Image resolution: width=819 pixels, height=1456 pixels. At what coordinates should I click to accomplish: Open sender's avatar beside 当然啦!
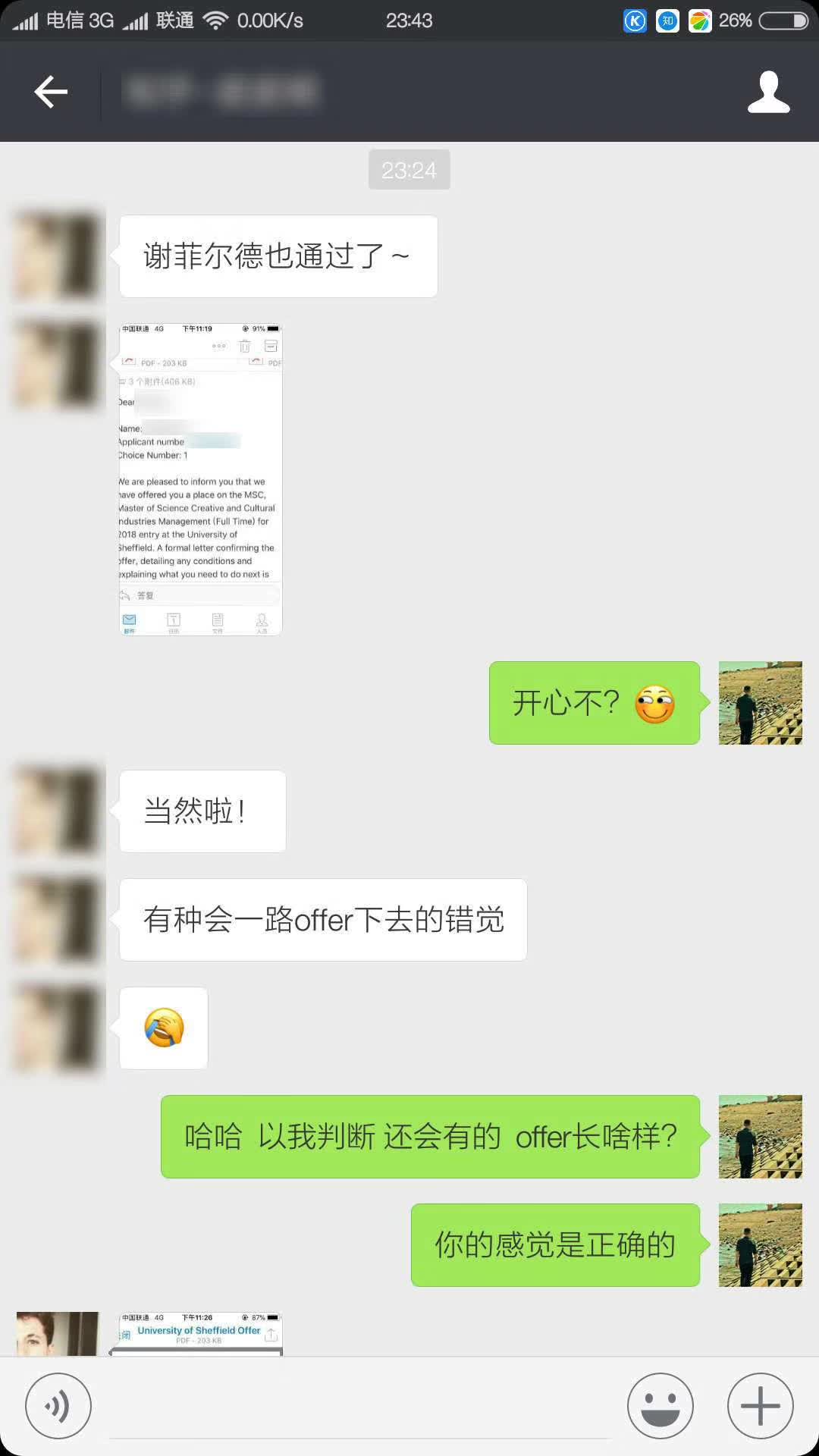click(58, 811)
